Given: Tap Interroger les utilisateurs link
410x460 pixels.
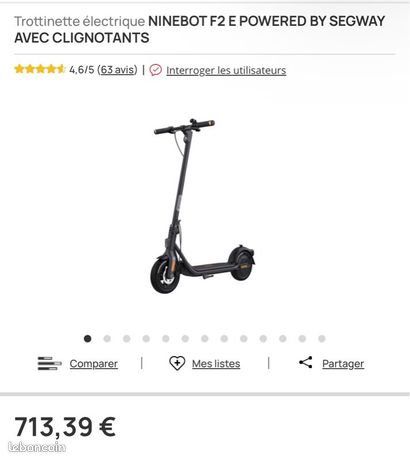Looking at the screenshot, I should [226, 70].
